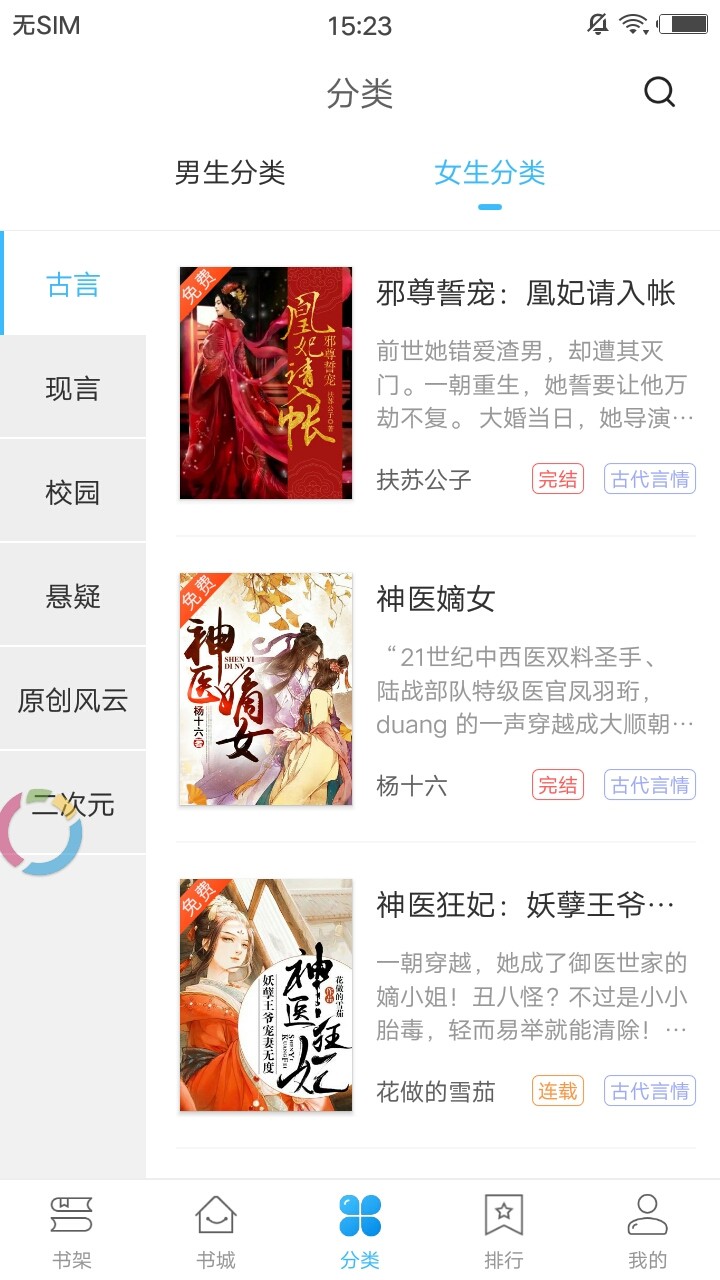
Task: Open the novel 邪尊誓宠：凰妃请入帐
Action: click(x=527, y=294)
